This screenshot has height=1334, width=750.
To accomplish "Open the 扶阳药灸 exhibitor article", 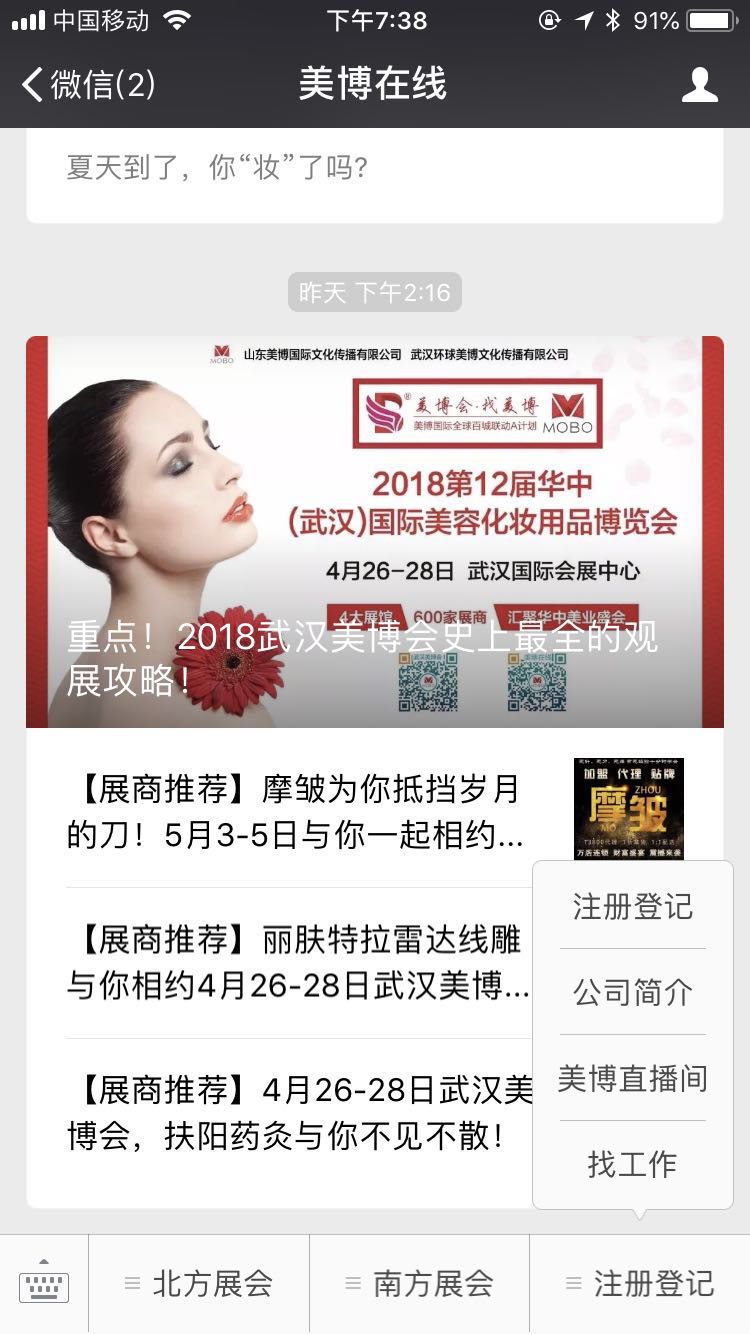I will click(296, 1112).
